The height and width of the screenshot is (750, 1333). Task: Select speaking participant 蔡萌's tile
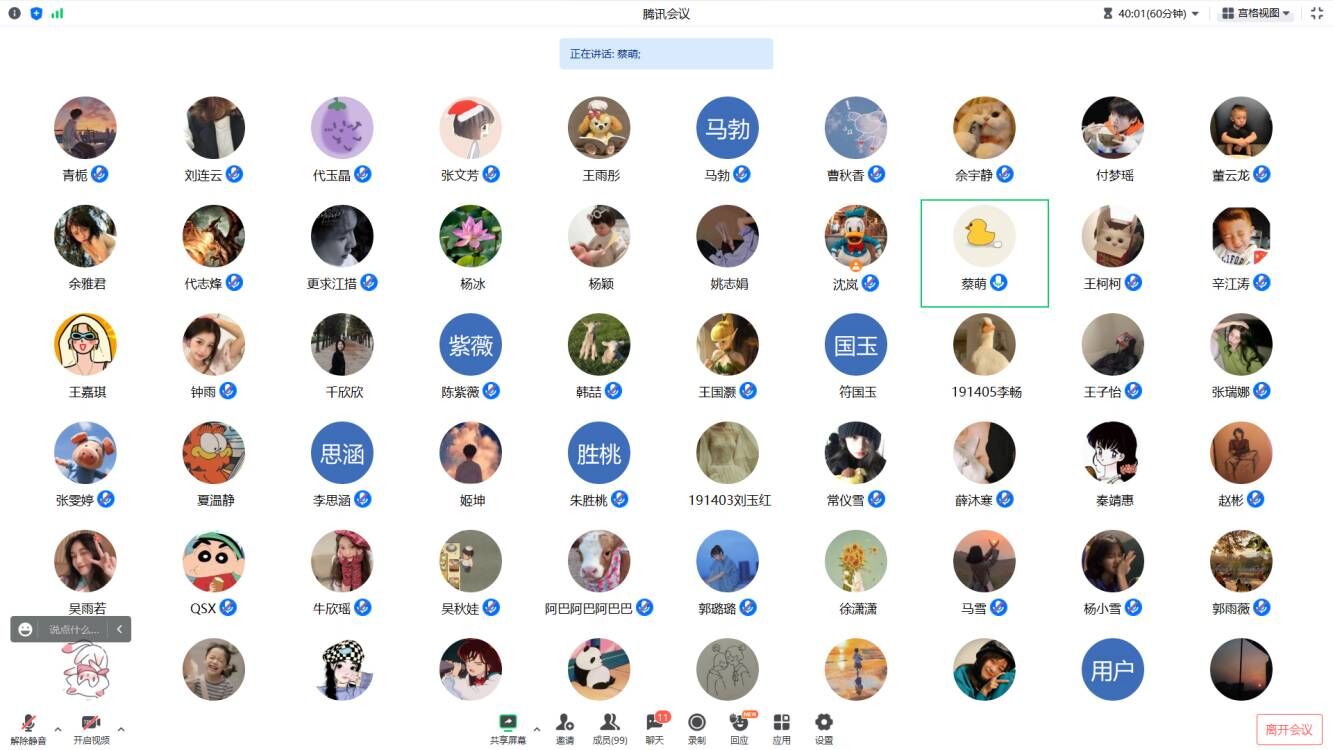pos(984,252)
